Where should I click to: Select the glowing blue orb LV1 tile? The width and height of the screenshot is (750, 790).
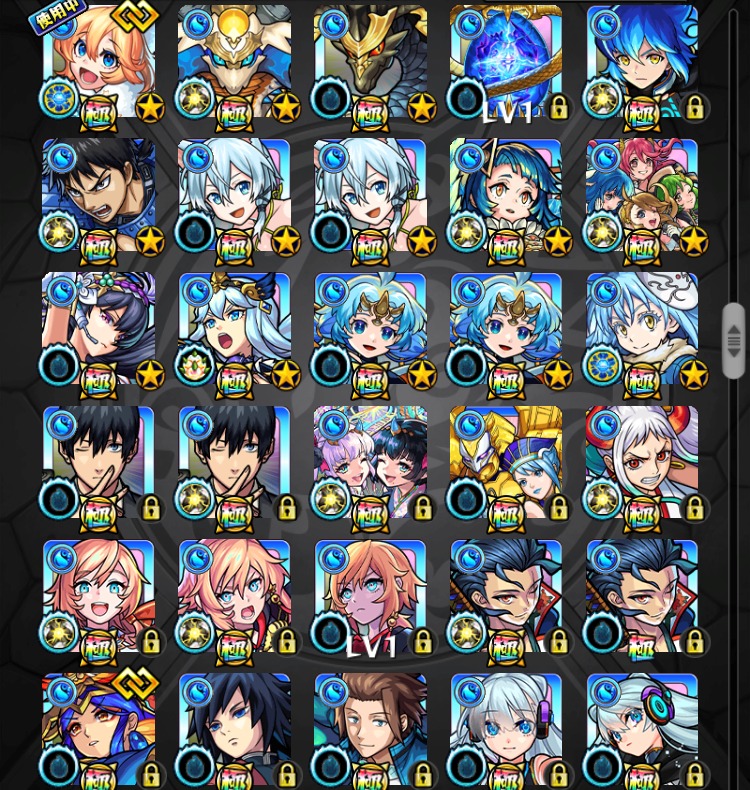click(x=506, y=62)
